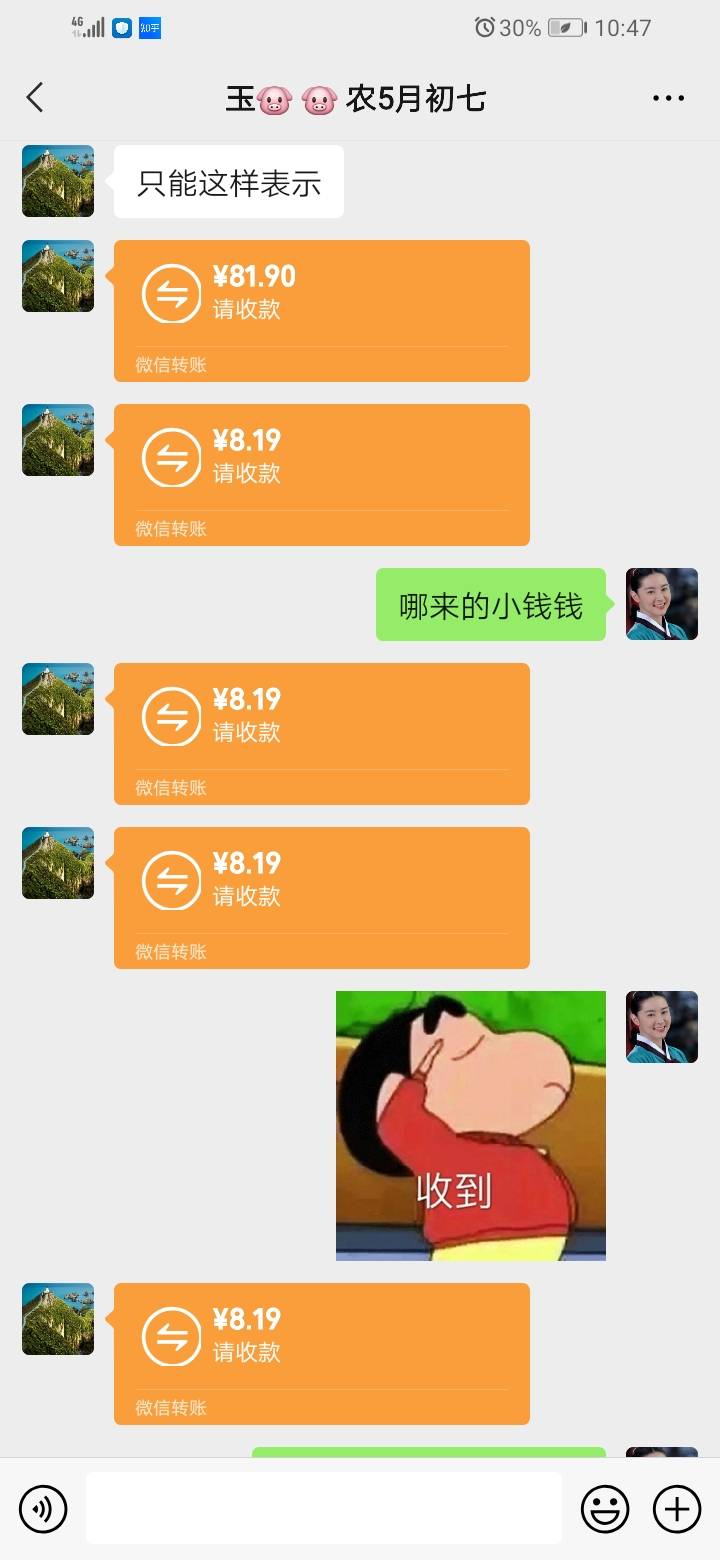The width and height of the screenshot is (720, 1560).
Task: Tap the plus icon to open more functions
Action: (678, 1508)
